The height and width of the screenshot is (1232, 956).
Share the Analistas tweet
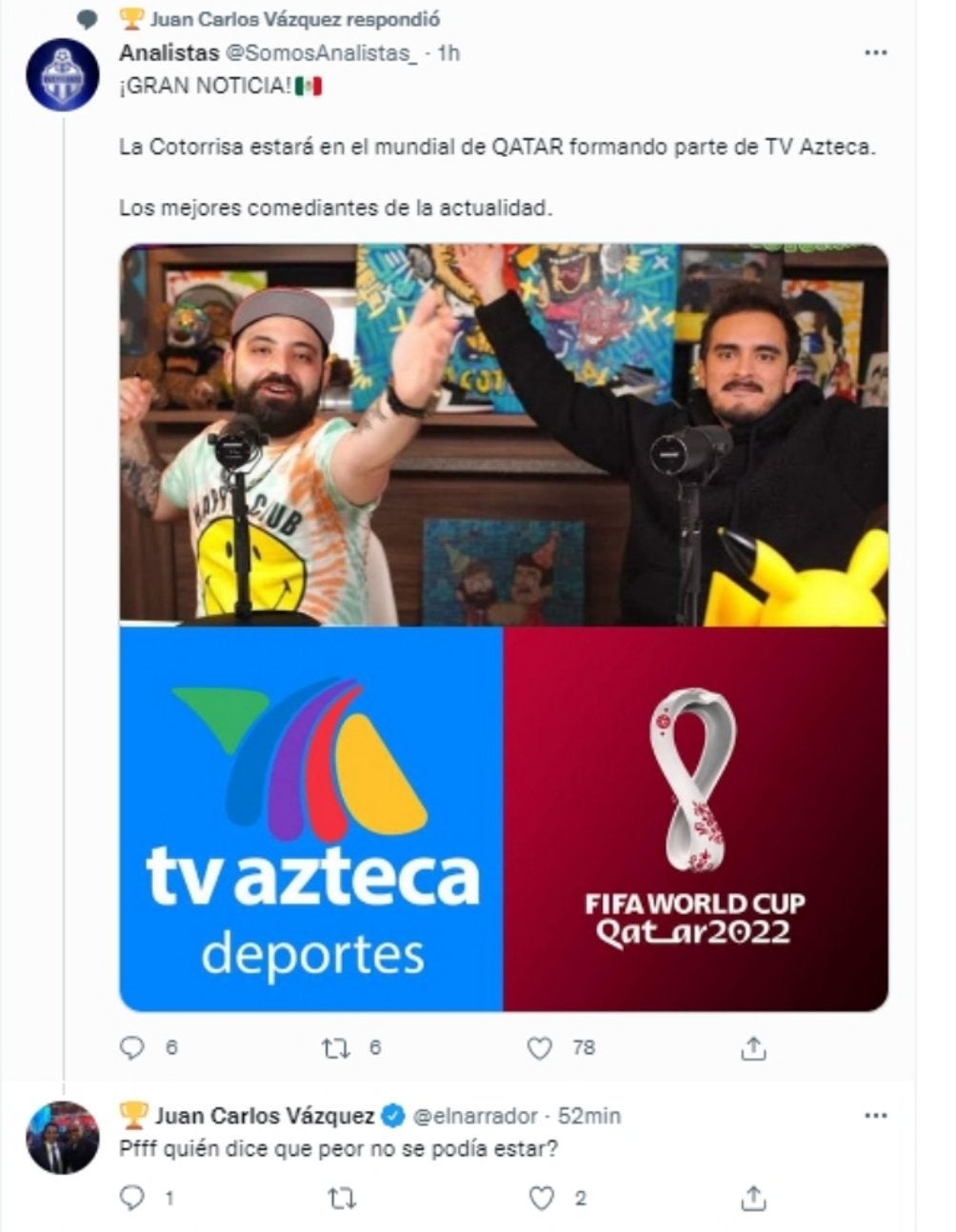[x=753, y=1048]
